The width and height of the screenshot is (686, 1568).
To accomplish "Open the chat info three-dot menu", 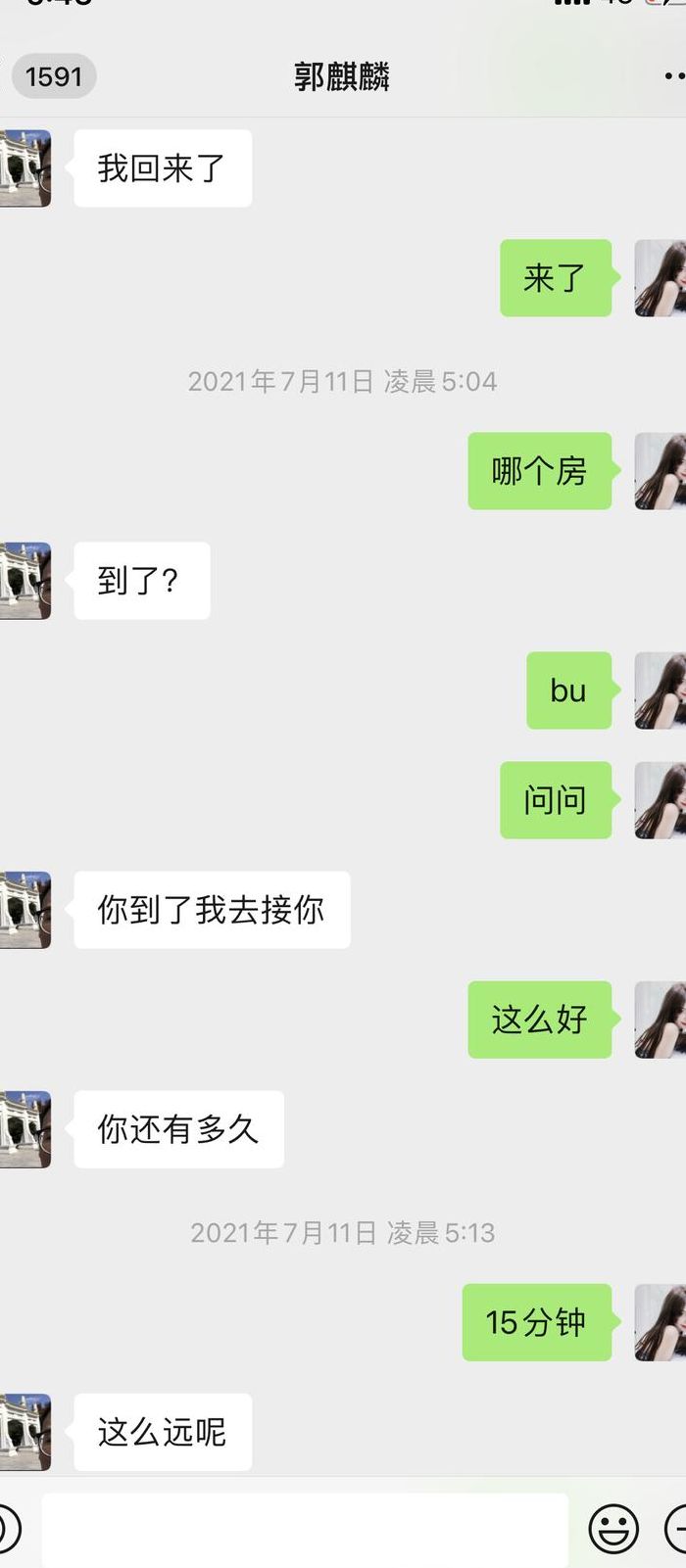I will pos(674,76).
